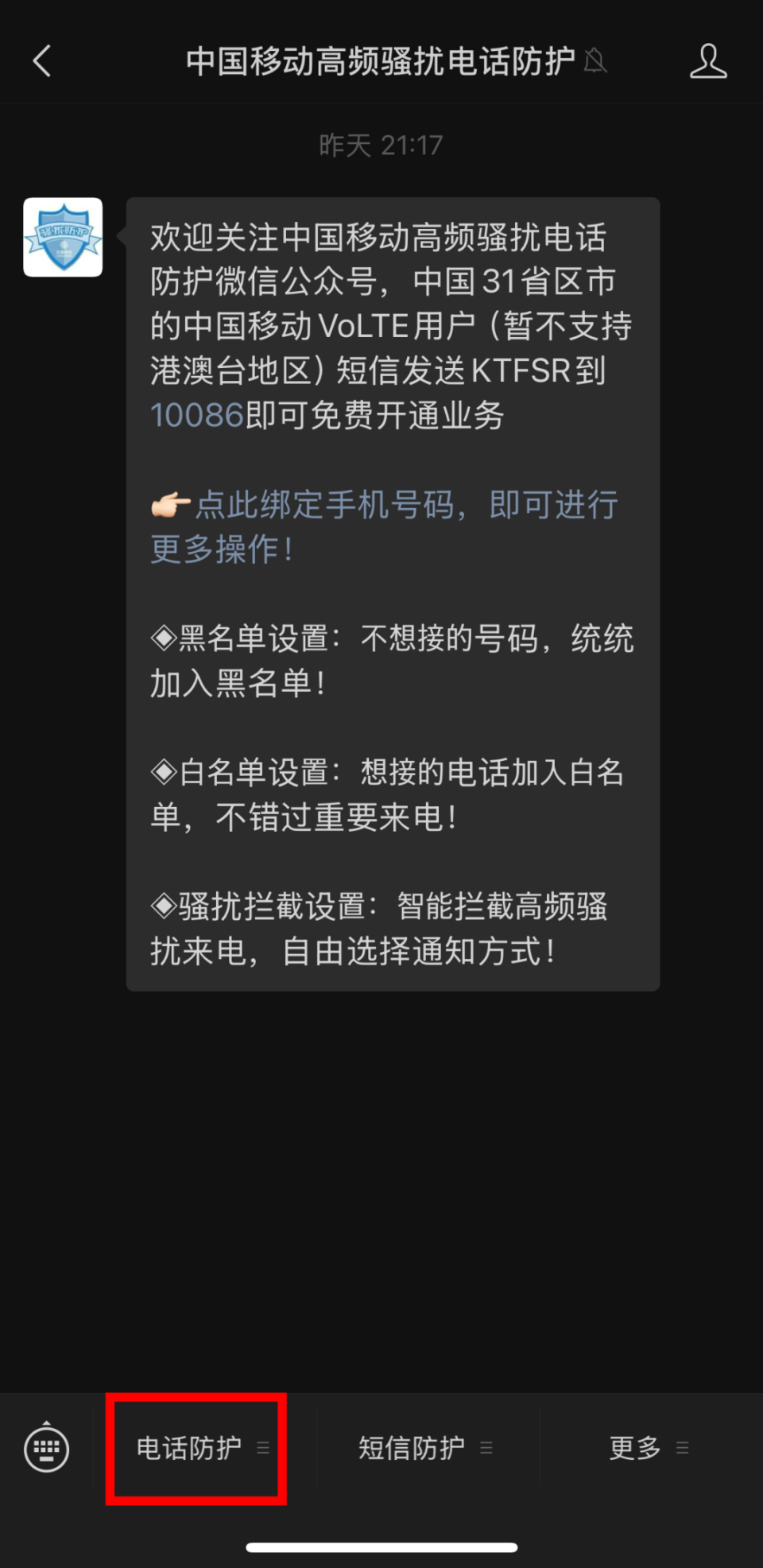Tap the timestamp 昨天 21:17
The width and height of the screenshot is (763, 1568).
[x=381, y=144]
